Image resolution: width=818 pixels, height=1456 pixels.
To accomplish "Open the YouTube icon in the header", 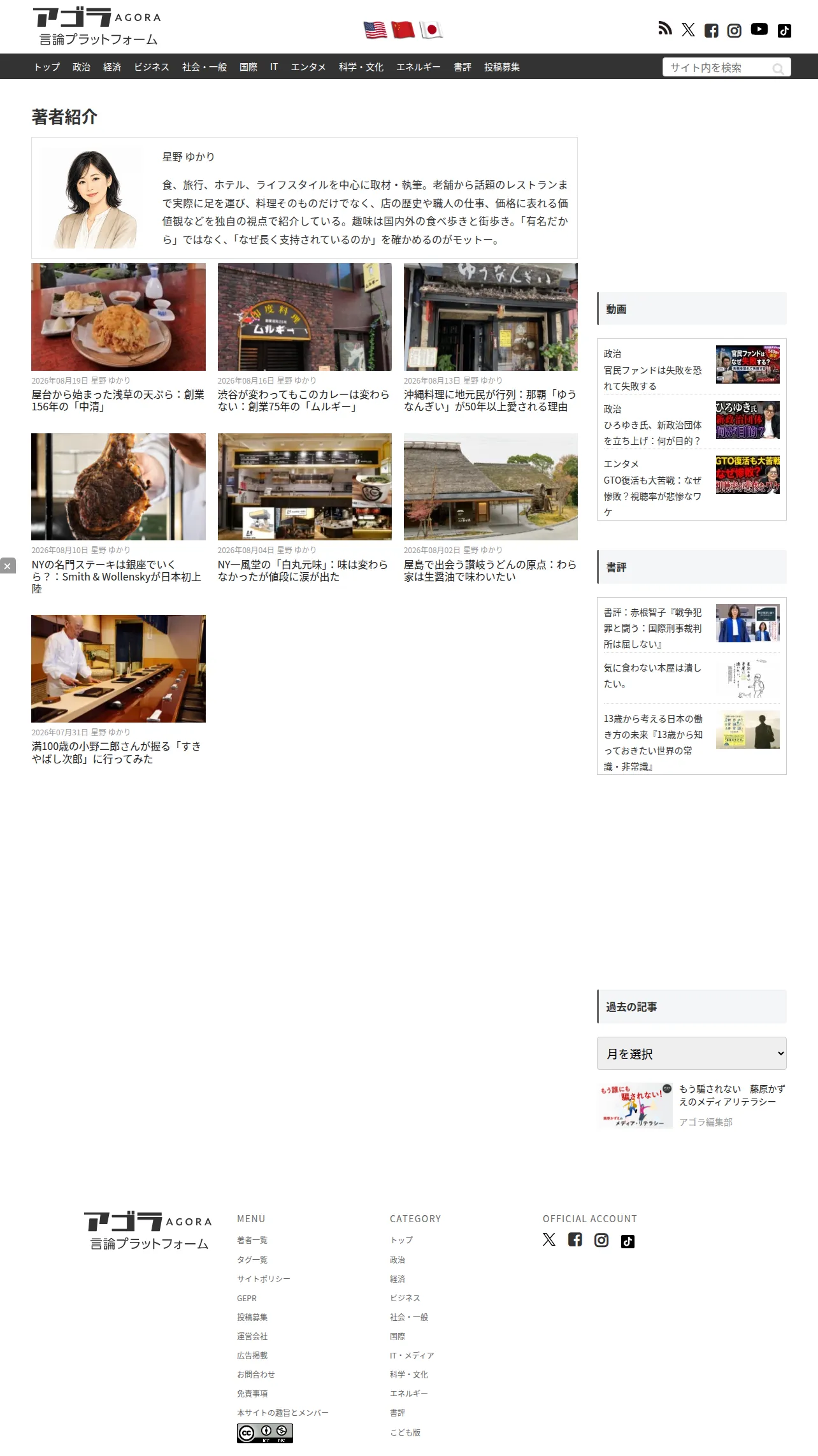I will 759,29.
